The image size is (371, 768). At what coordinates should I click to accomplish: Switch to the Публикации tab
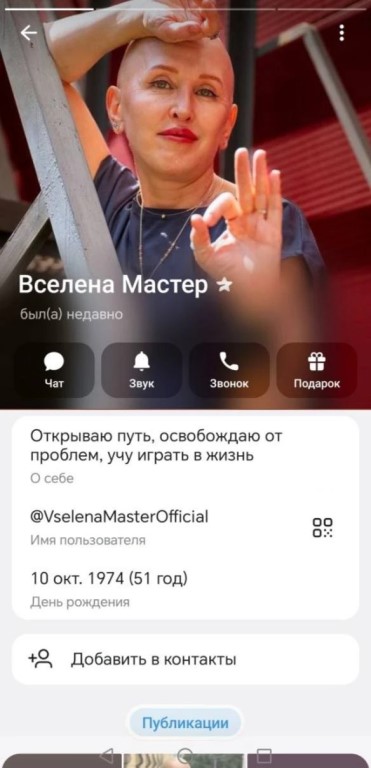(x=185, y=722)
